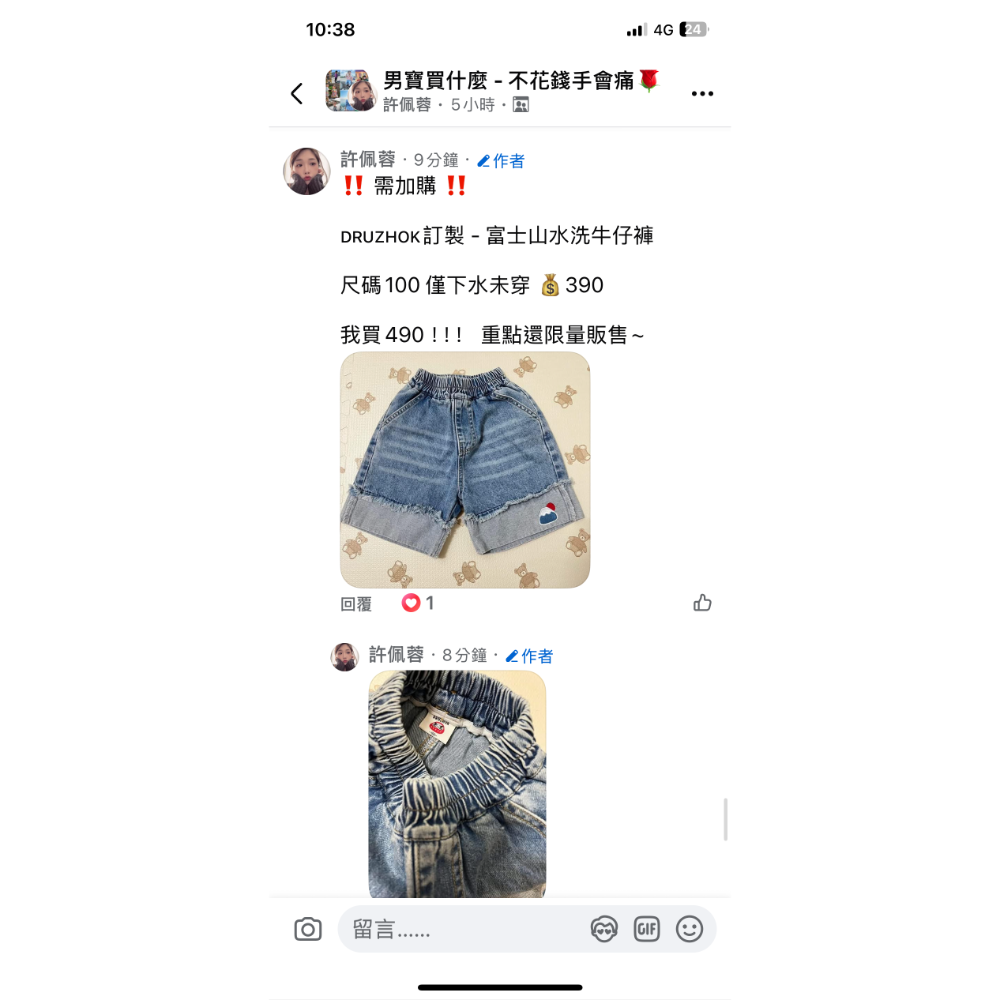Open 許佩蓉's avatar on the 9分鐘 comment
This screenshot has height=1000, width=1000.
pos(307,171)
